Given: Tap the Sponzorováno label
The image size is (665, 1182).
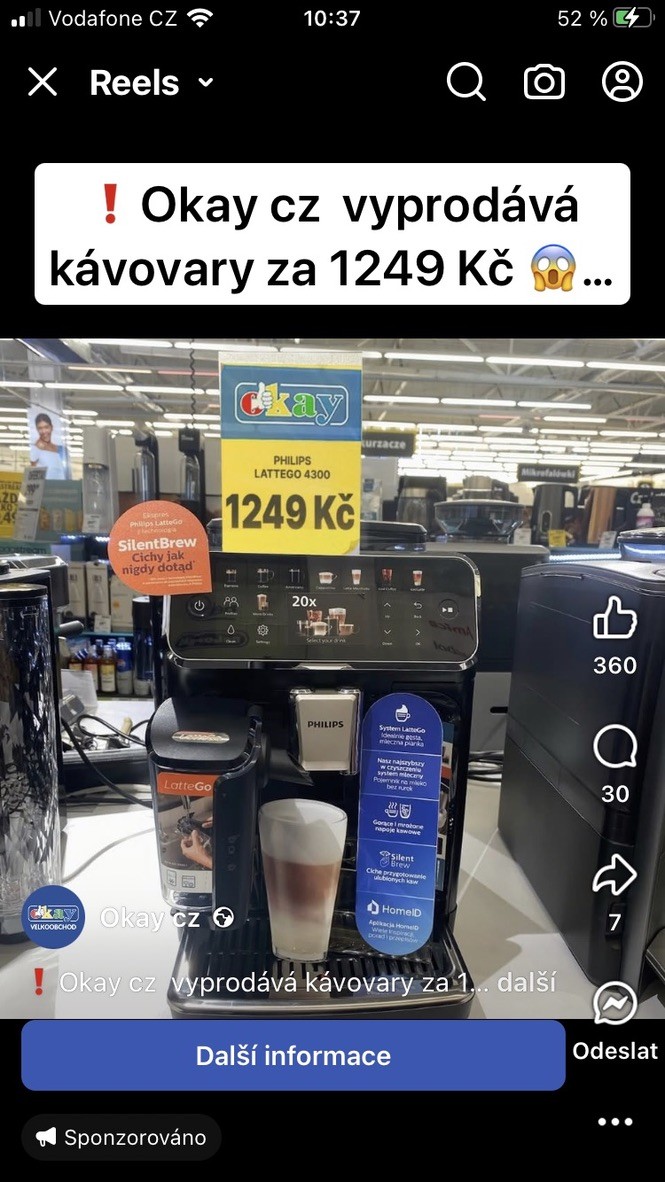Looking at the screenshot, I should tap(121, 1138).
